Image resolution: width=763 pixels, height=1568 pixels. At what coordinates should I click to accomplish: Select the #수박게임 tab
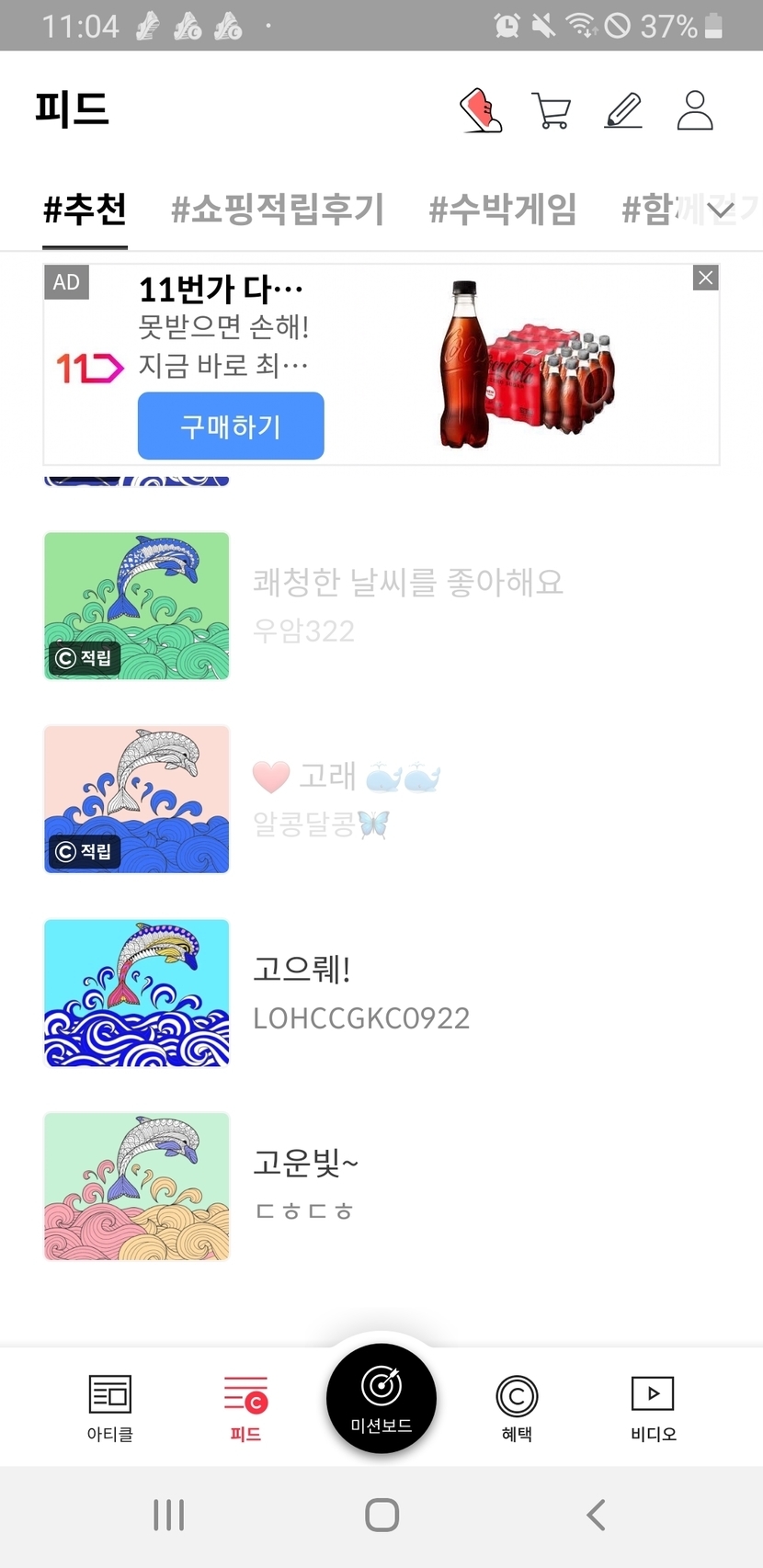pyautogui.click(x=503, y=210)
